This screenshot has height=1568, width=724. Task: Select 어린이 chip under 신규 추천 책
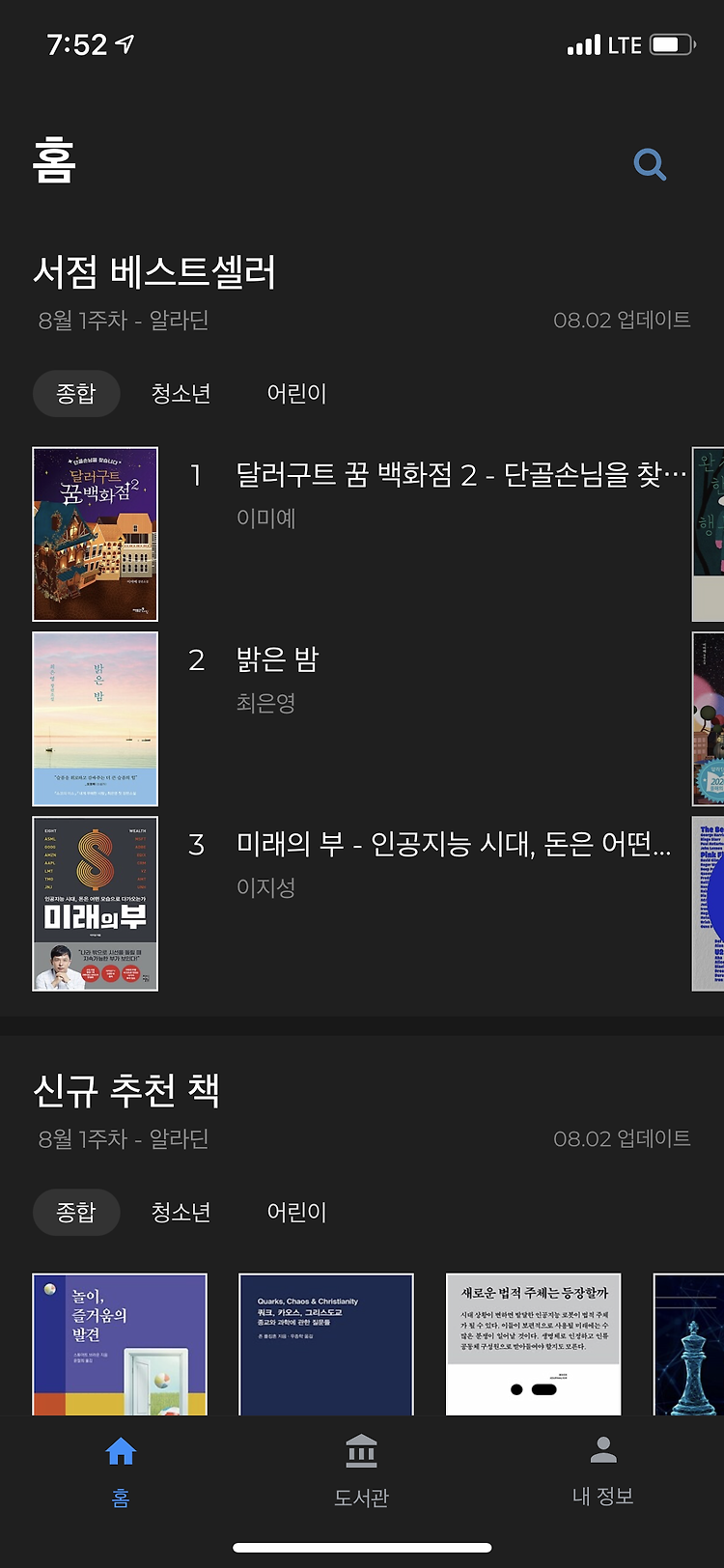click(296, 1213)
